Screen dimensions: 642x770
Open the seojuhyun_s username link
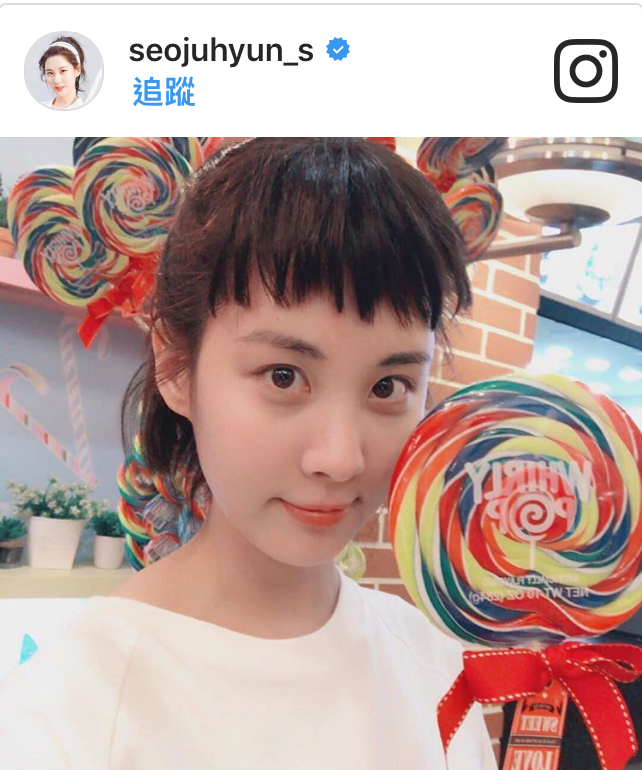[x=220, y=50]
